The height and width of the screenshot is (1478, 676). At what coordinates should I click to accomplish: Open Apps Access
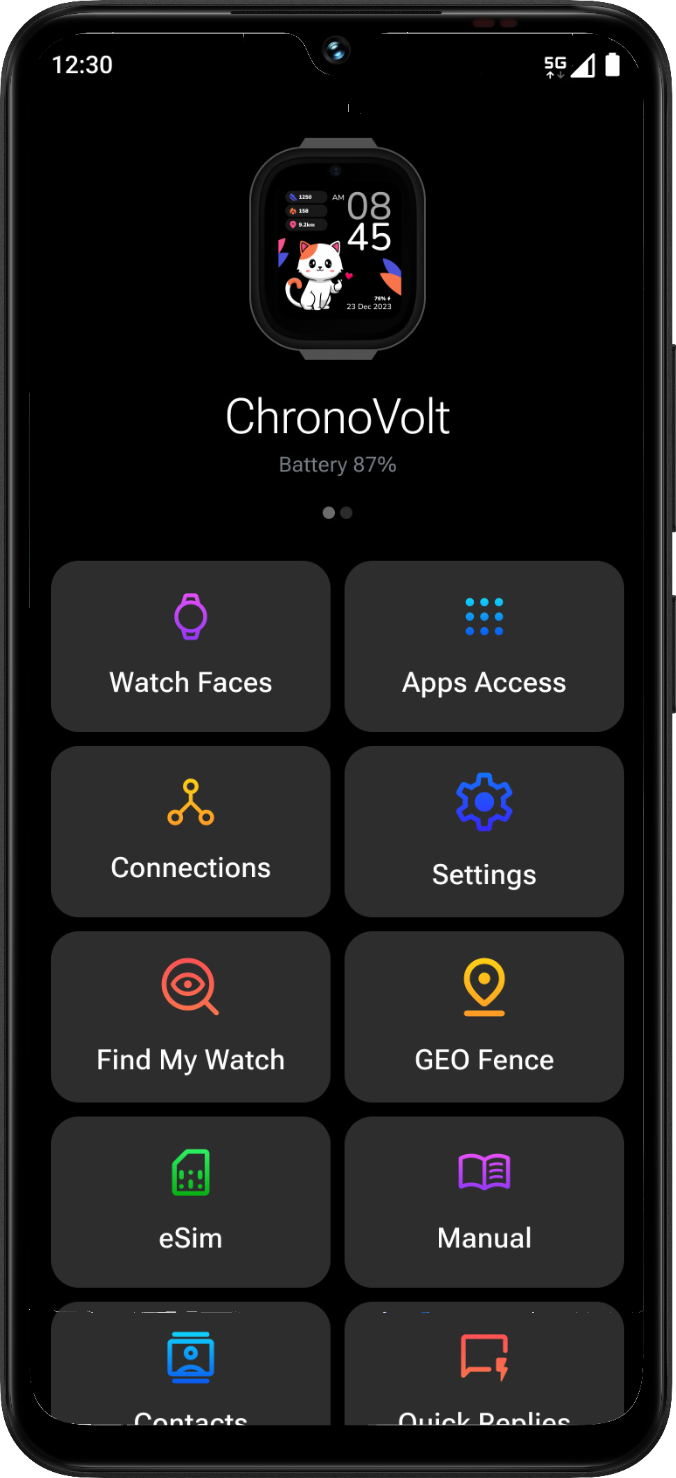click(x=484, y=646)
